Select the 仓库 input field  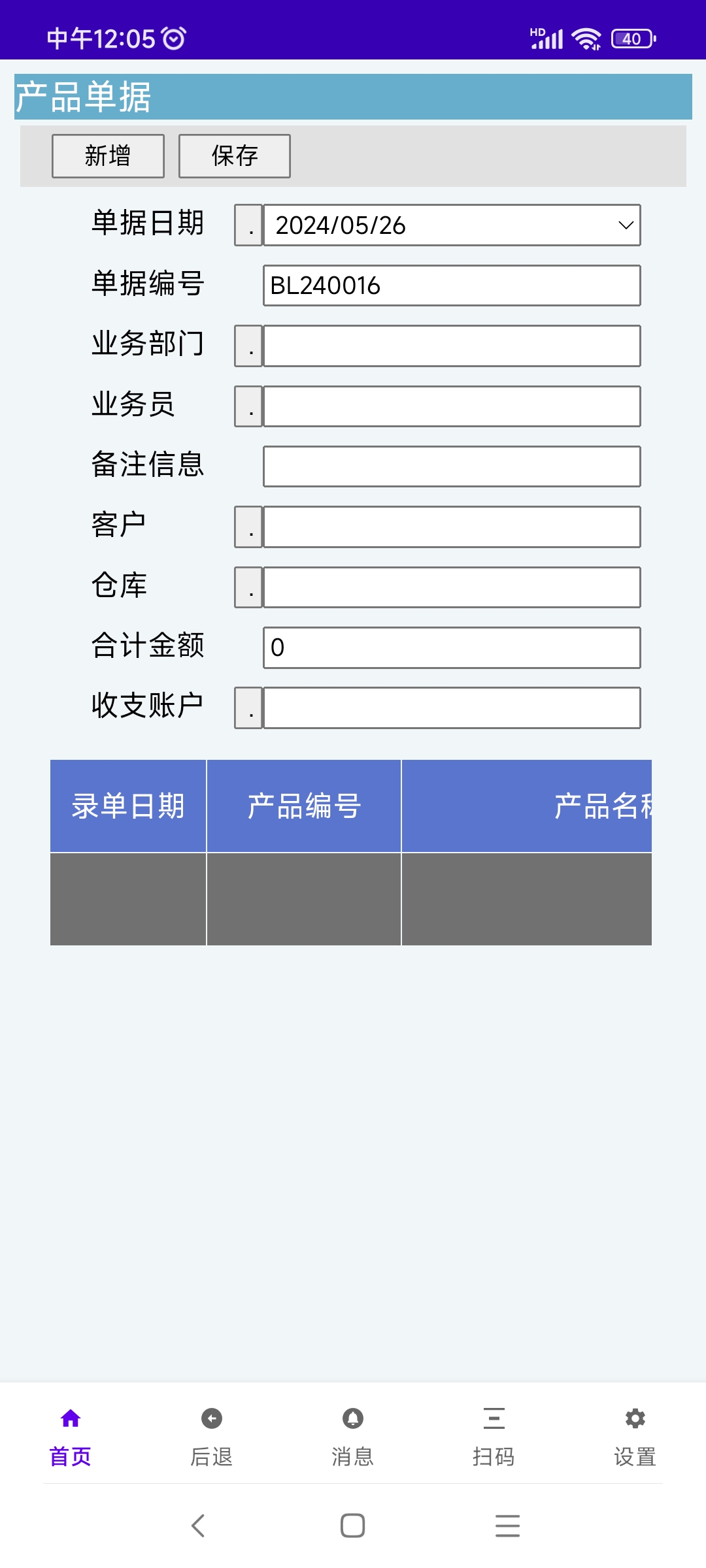pyautogui.click(x=452, y=587)
